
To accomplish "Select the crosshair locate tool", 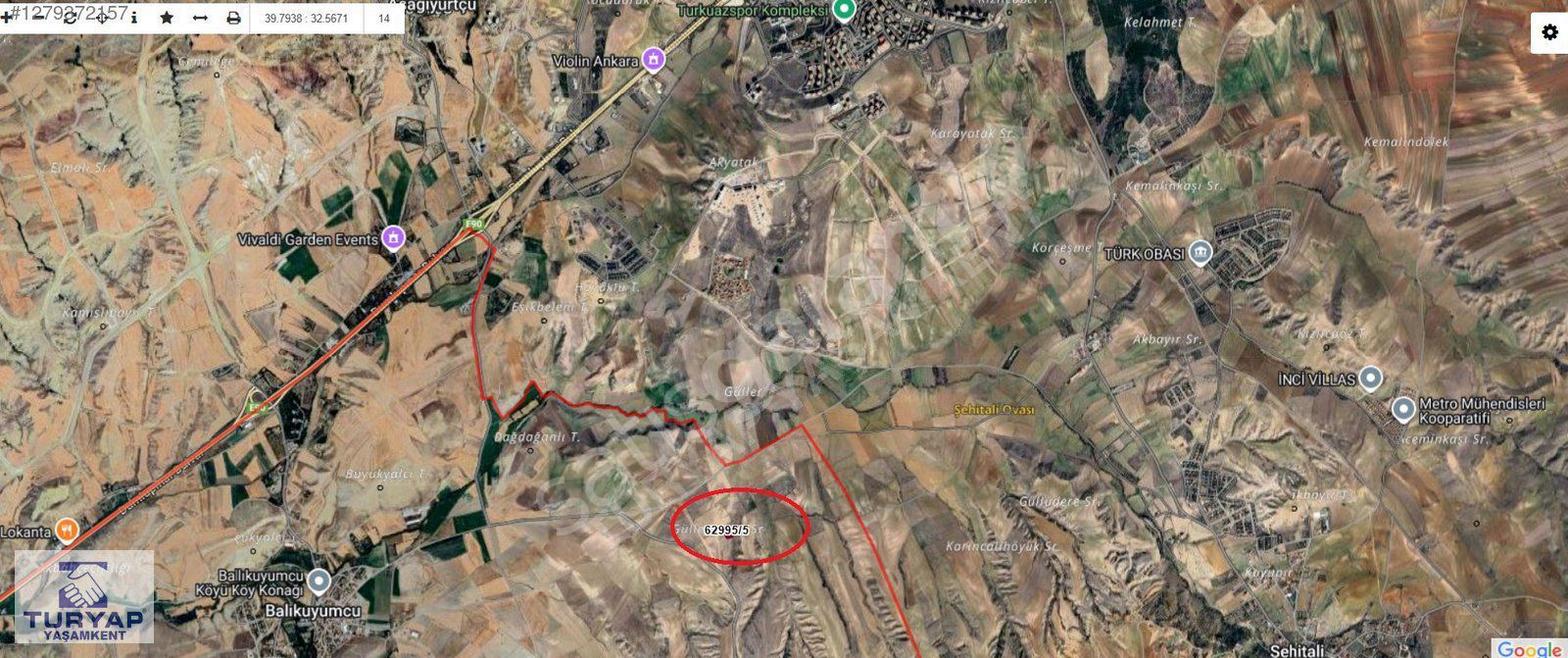I will pyautogui.click(x=102, y=18).
